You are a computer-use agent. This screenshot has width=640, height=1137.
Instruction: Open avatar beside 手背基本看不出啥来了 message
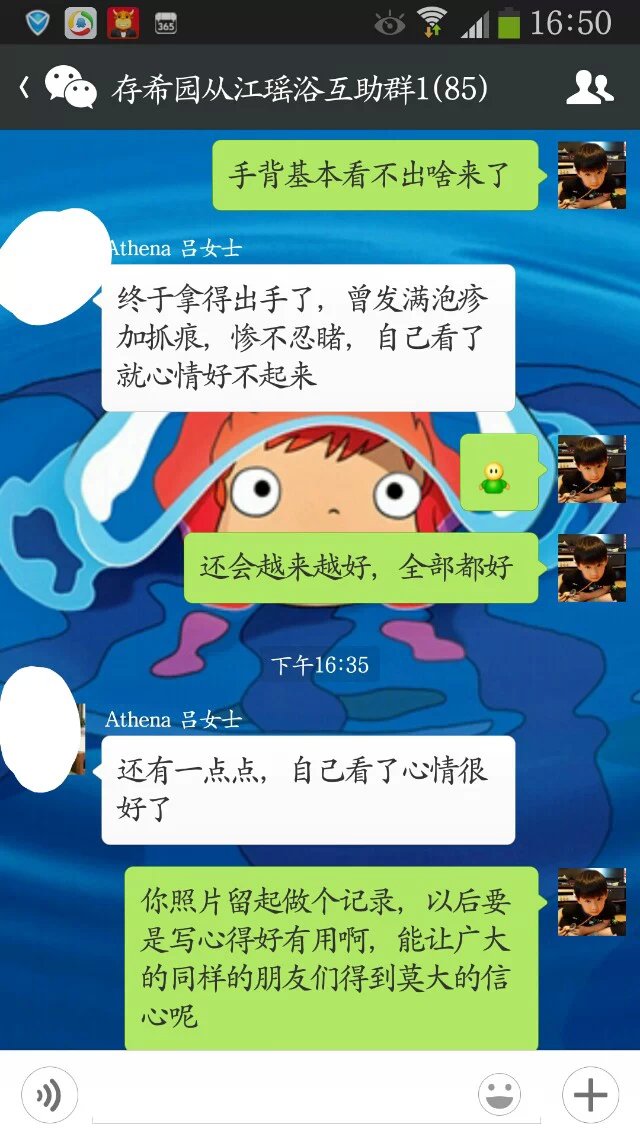point(591,175)
